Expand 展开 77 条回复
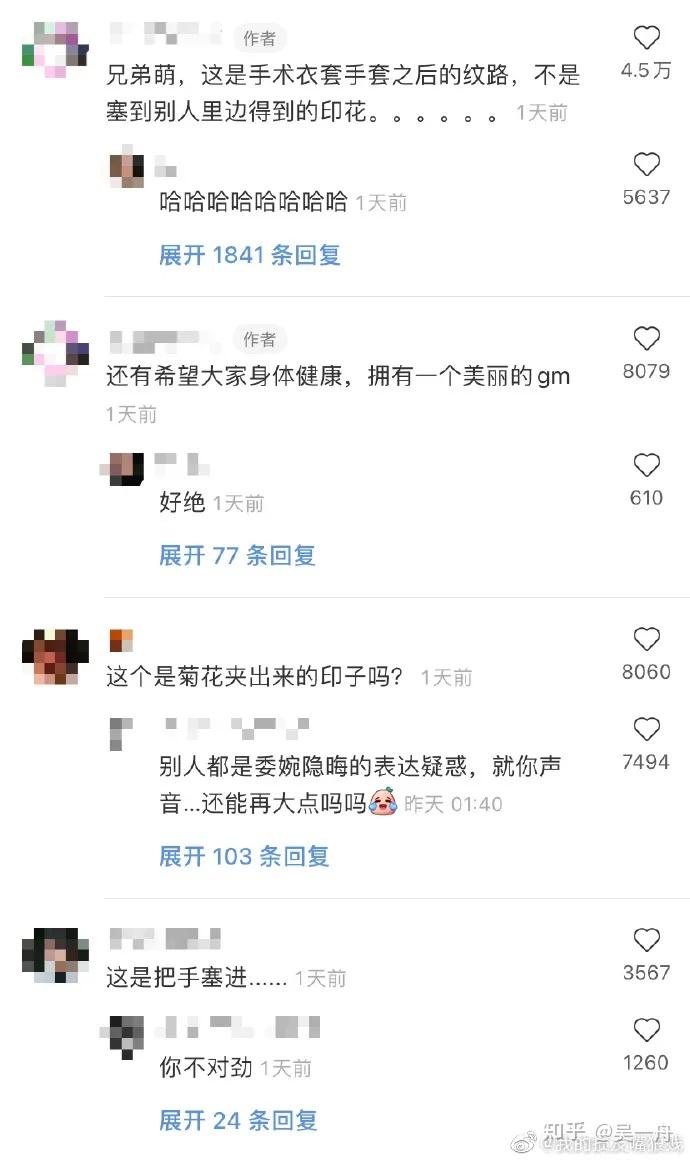 click(x=237, y=555)
